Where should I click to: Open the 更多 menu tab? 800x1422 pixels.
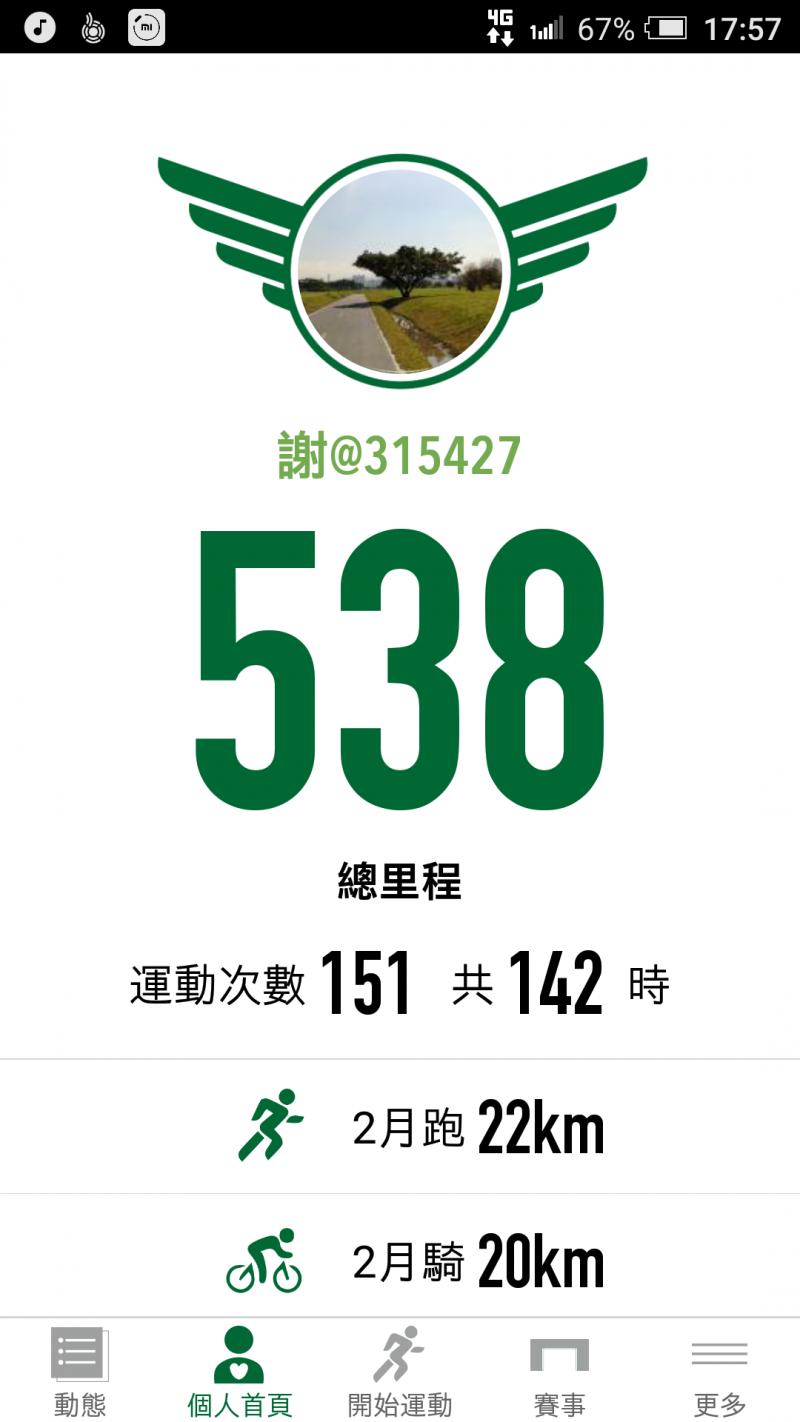point(720,1371)
